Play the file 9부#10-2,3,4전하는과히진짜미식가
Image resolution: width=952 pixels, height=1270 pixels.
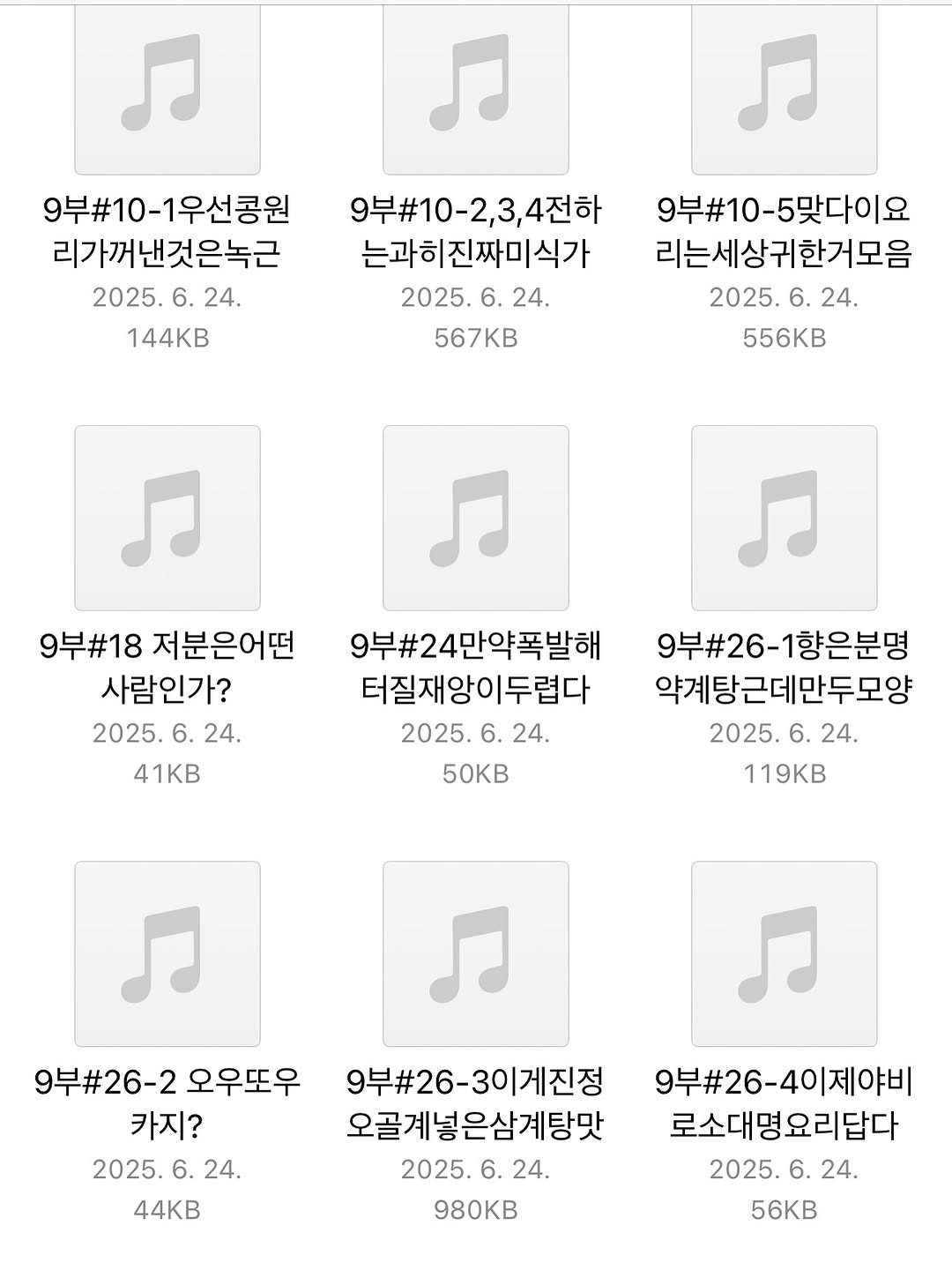pyautogui.click(x=476, y=90)
